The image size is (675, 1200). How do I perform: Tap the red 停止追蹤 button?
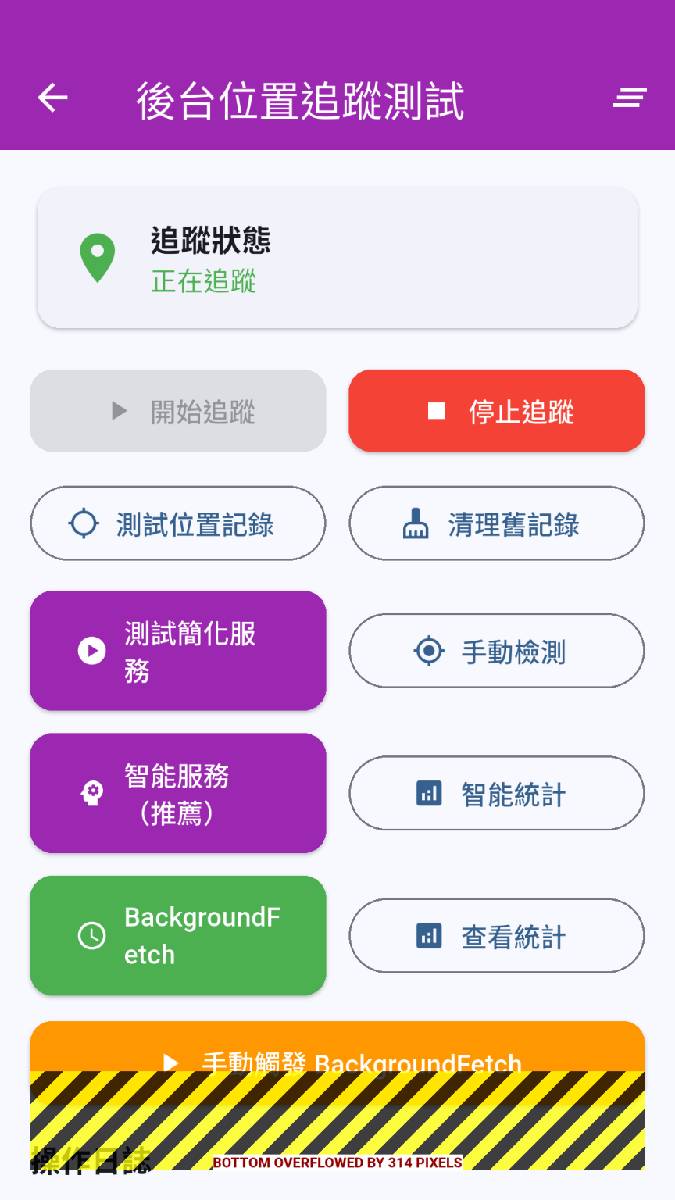tap(496, 411)
